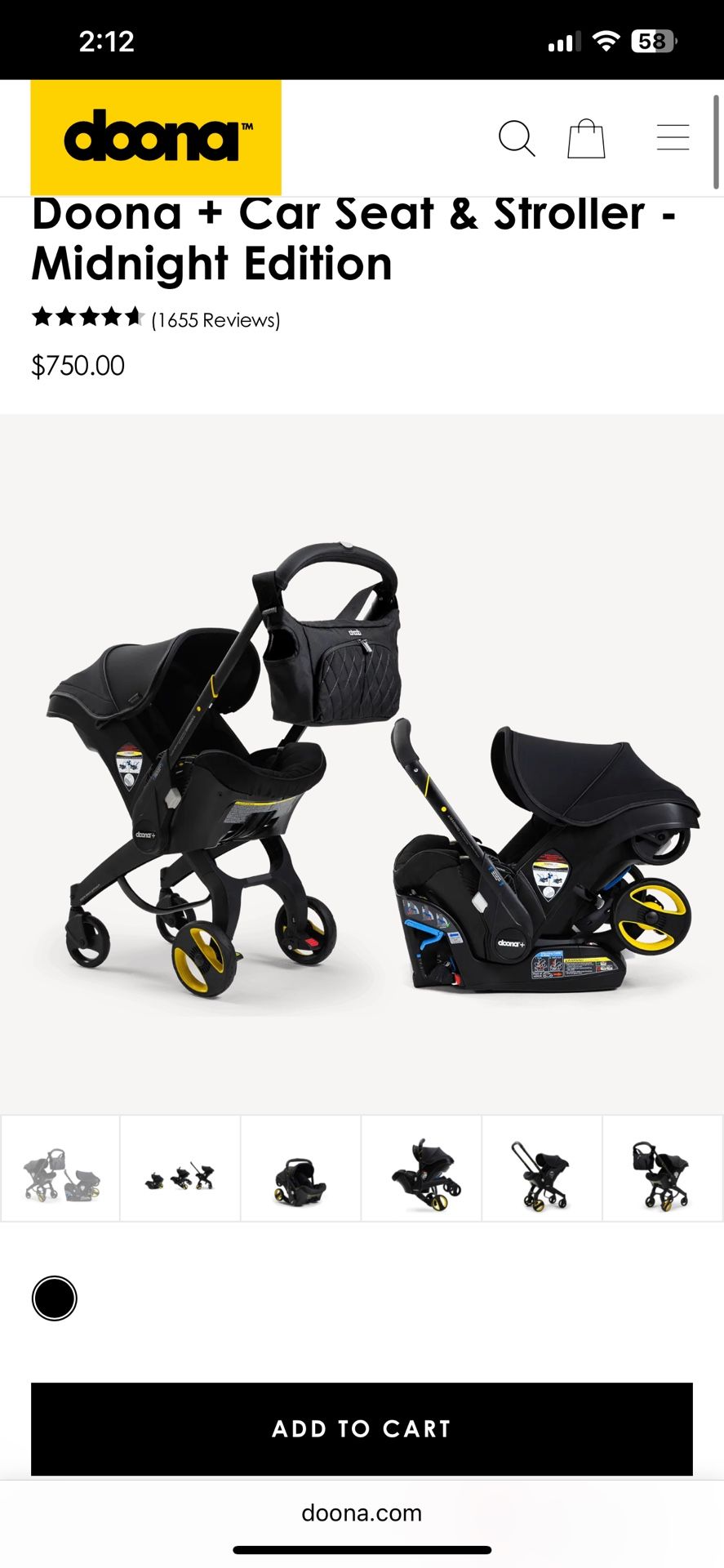Screen dimensions: 724x1568
Task: Open the search magnifier icon
Action: pos(517,138)
